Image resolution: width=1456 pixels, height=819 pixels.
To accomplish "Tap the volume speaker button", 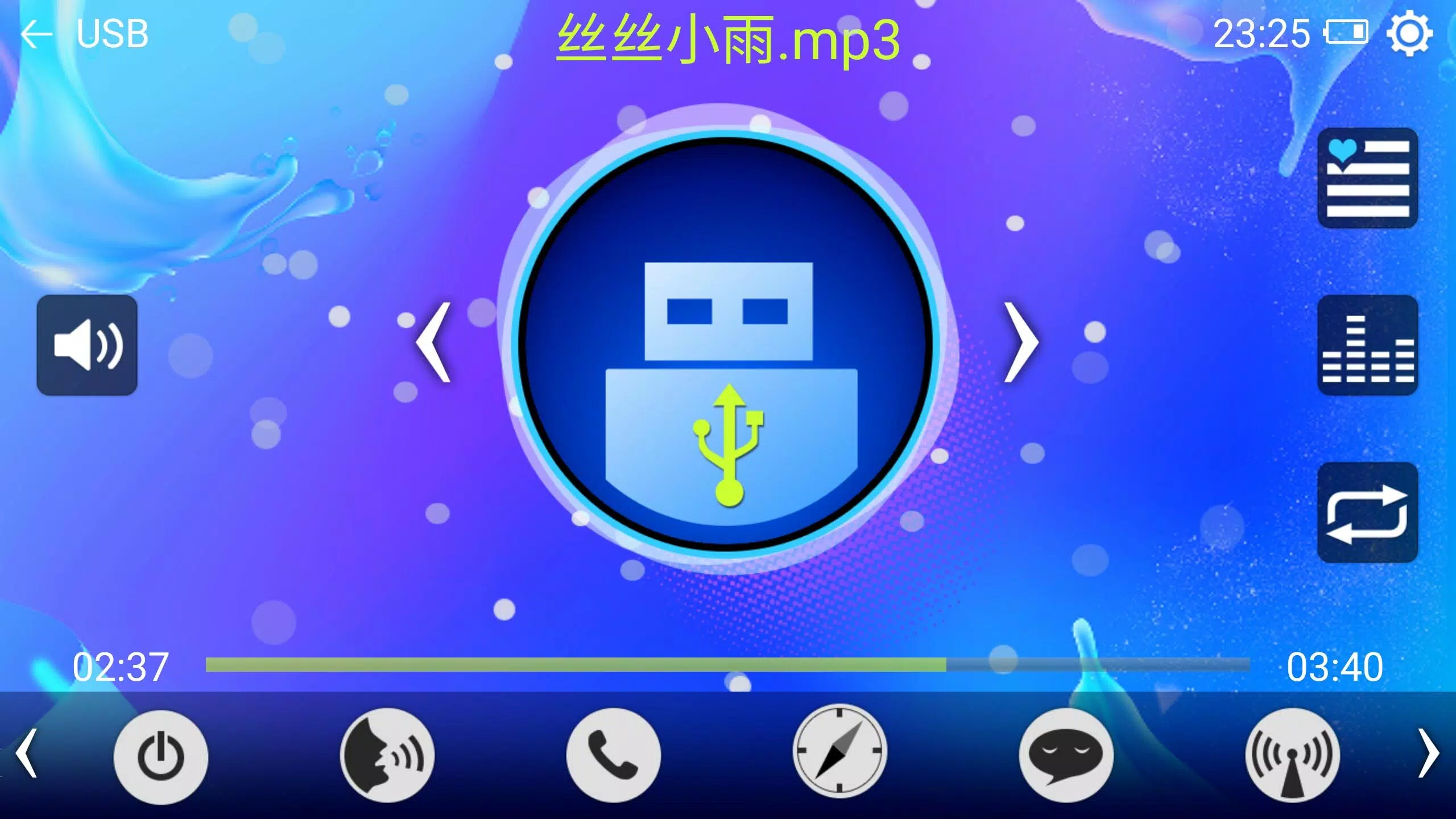I will [x=87, y=345].
